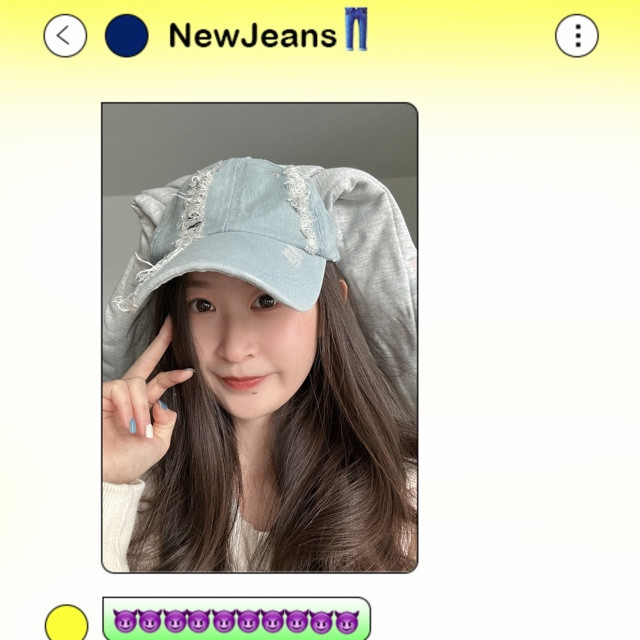Open the three-dot overflow menu

pos(576,36)
